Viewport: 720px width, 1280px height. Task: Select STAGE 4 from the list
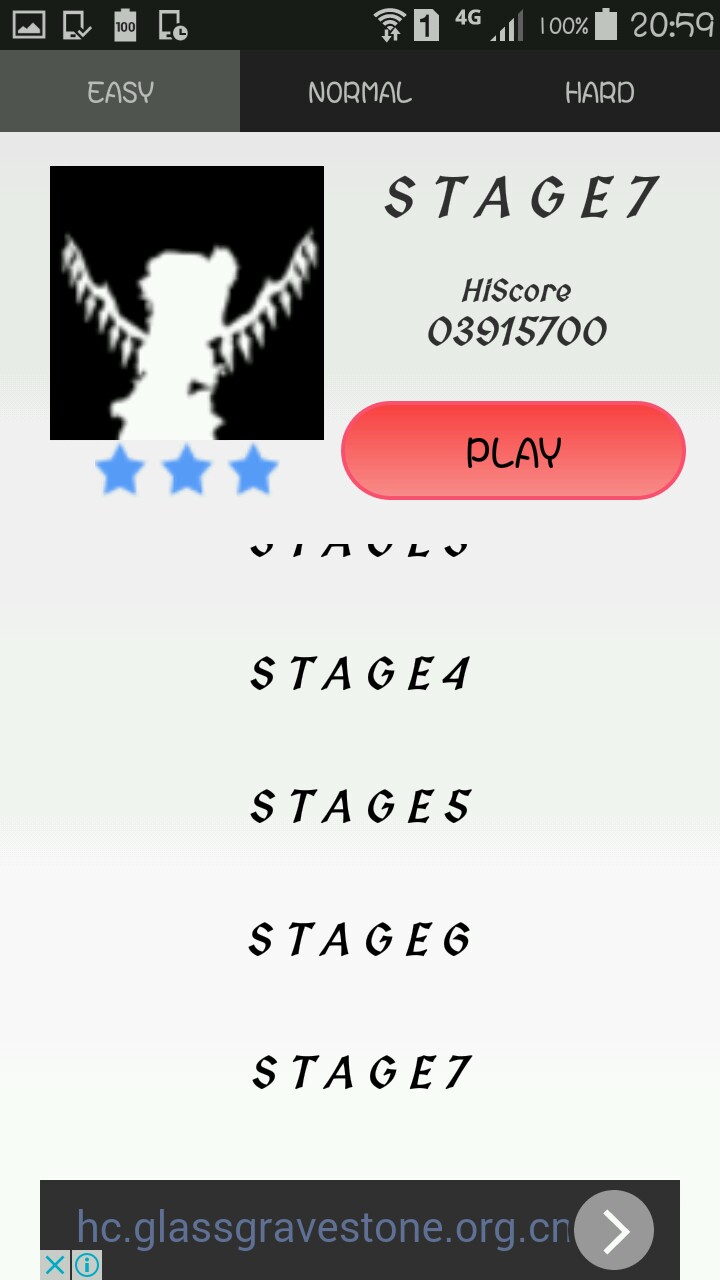pyautogui.click(x=360, y=674)
